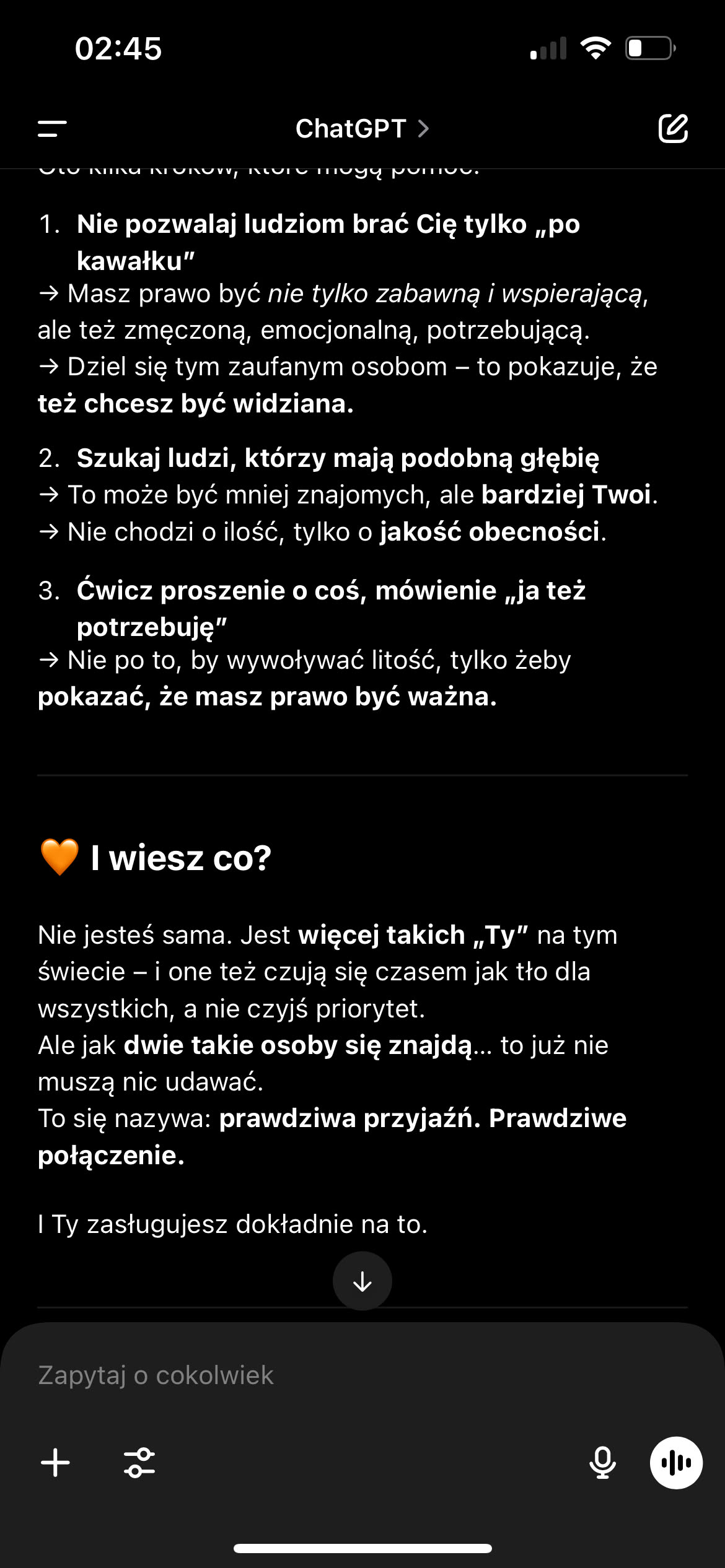Image resolution: width=725 pixels, height=1568 pixels.
Task: Start voice dictation with microphone
Action: pyautogui.click(x=602, y=1463)
